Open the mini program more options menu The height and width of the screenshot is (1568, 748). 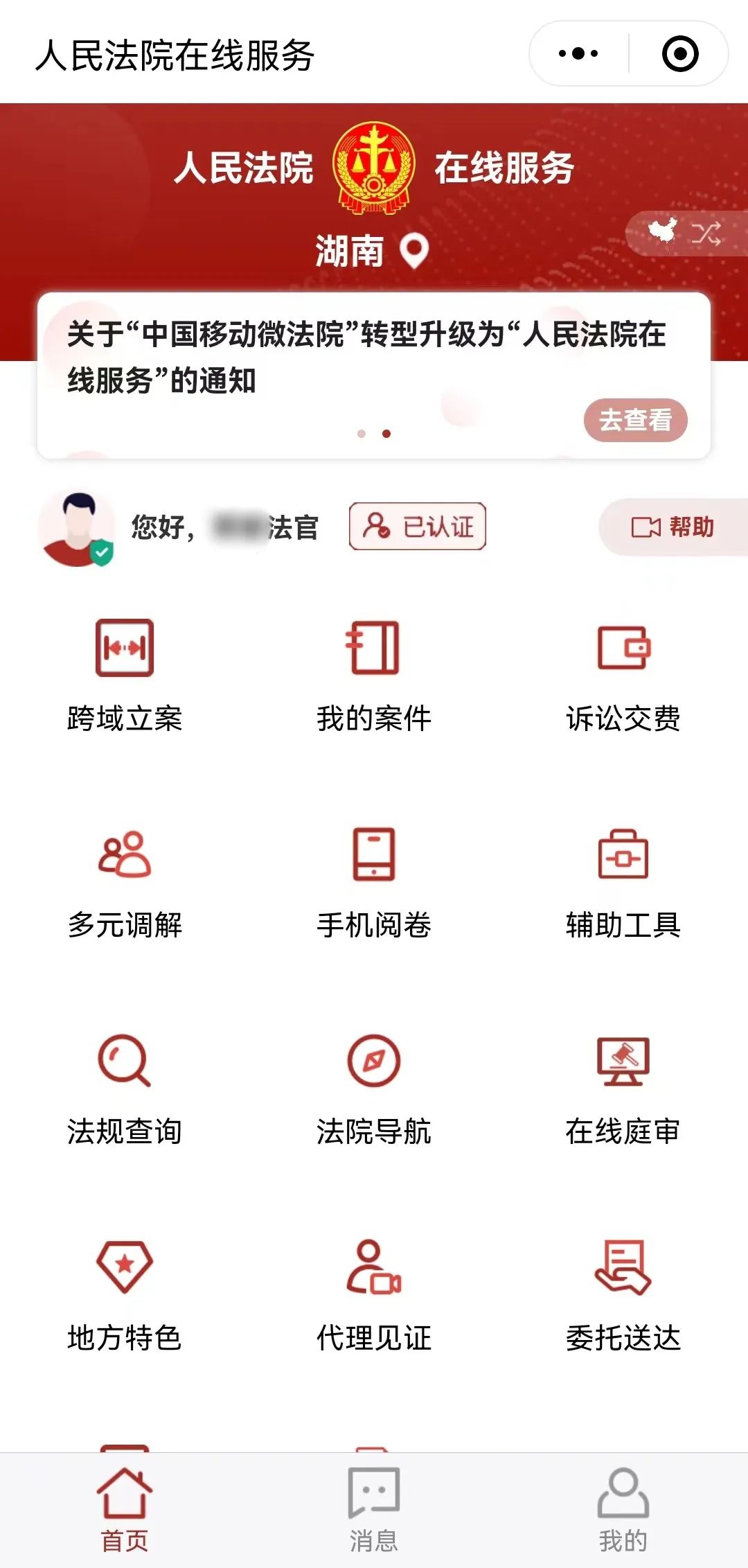click(x=578, y=54)
